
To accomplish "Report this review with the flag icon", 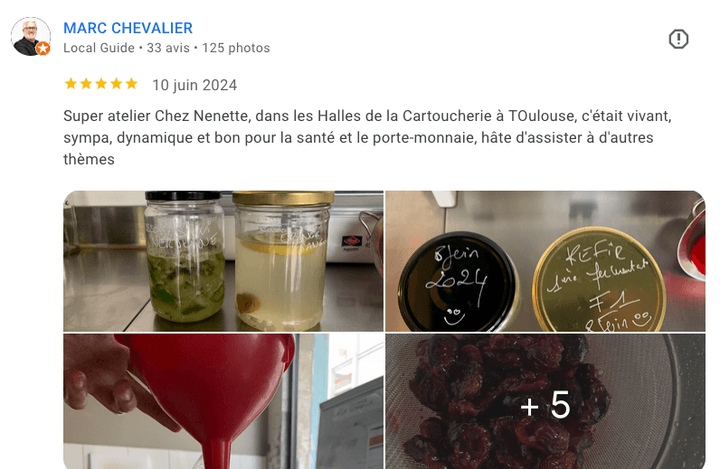I will point(678,39).
